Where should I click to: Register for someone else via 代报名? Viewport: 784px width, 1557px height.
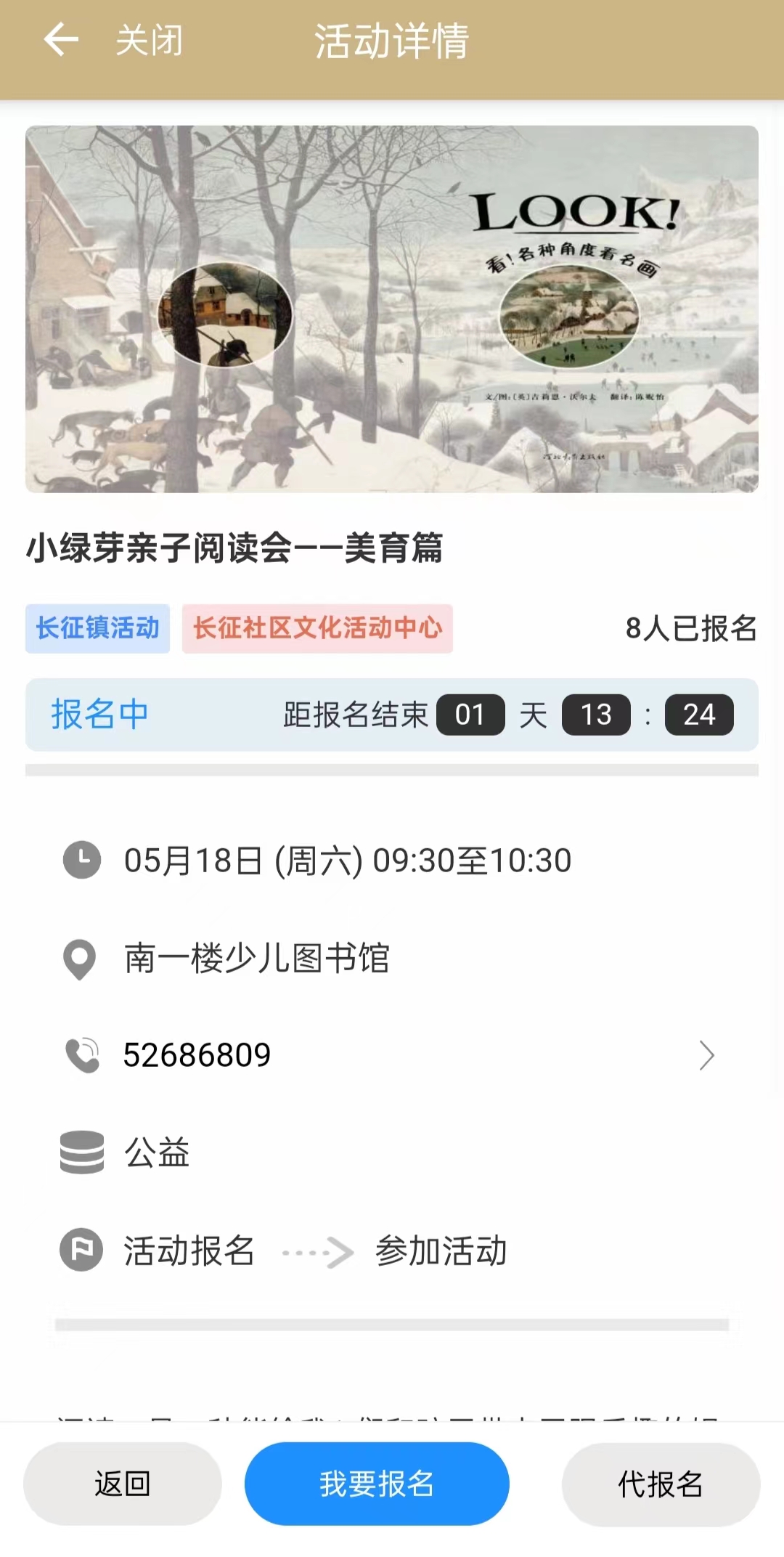click(661, 1484)
